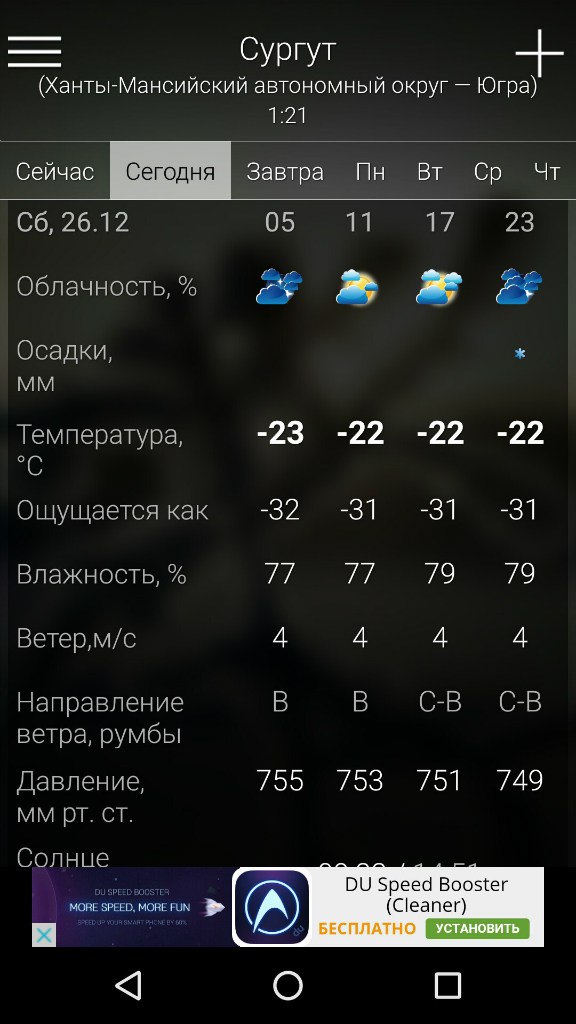Image resolution: width=576 pixels, height=1024 pixels.
Task: Close the ad banner
Action: click(x=44, y=935)
